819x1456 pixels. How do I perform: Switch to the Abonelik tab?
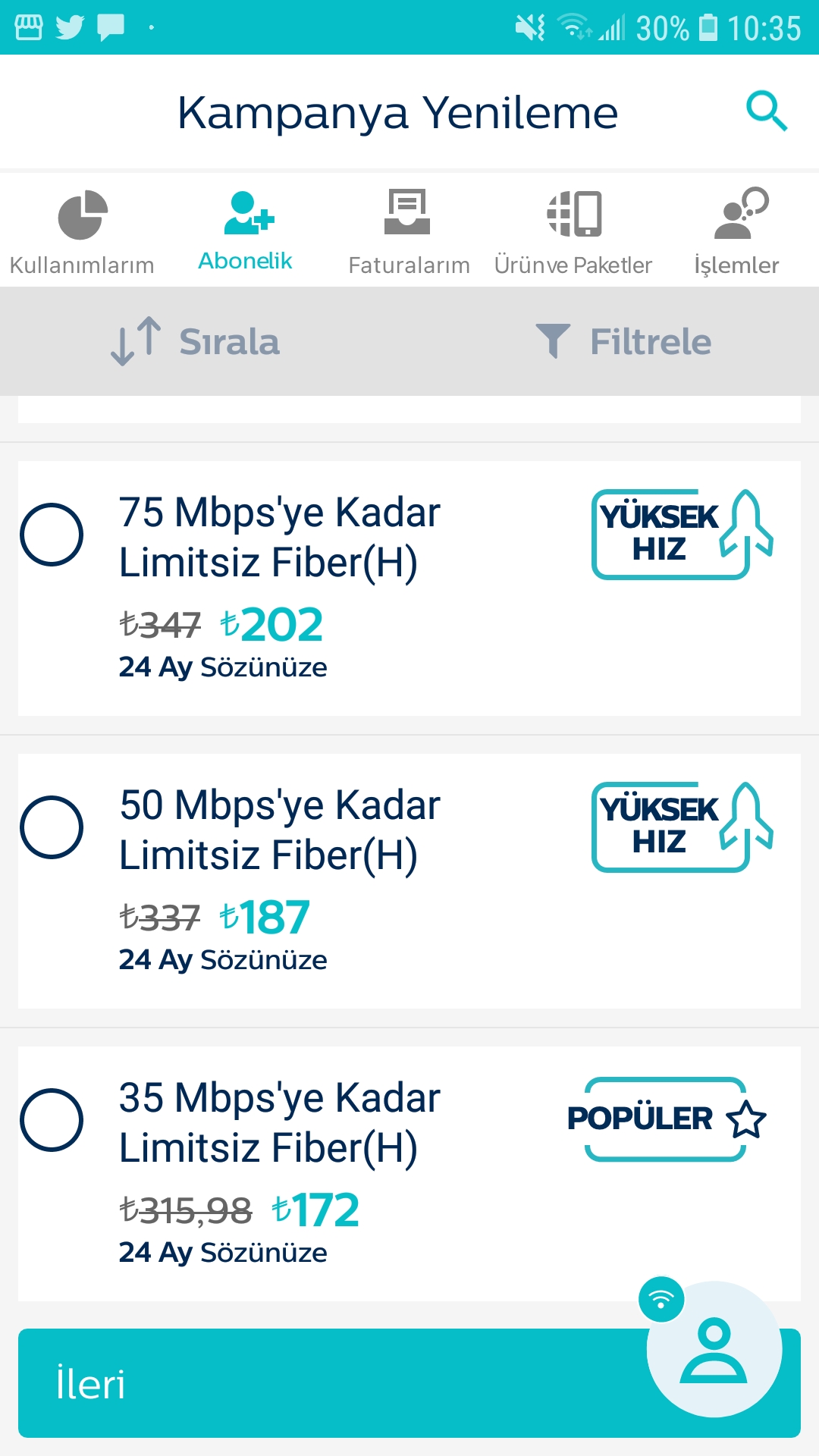245,231
